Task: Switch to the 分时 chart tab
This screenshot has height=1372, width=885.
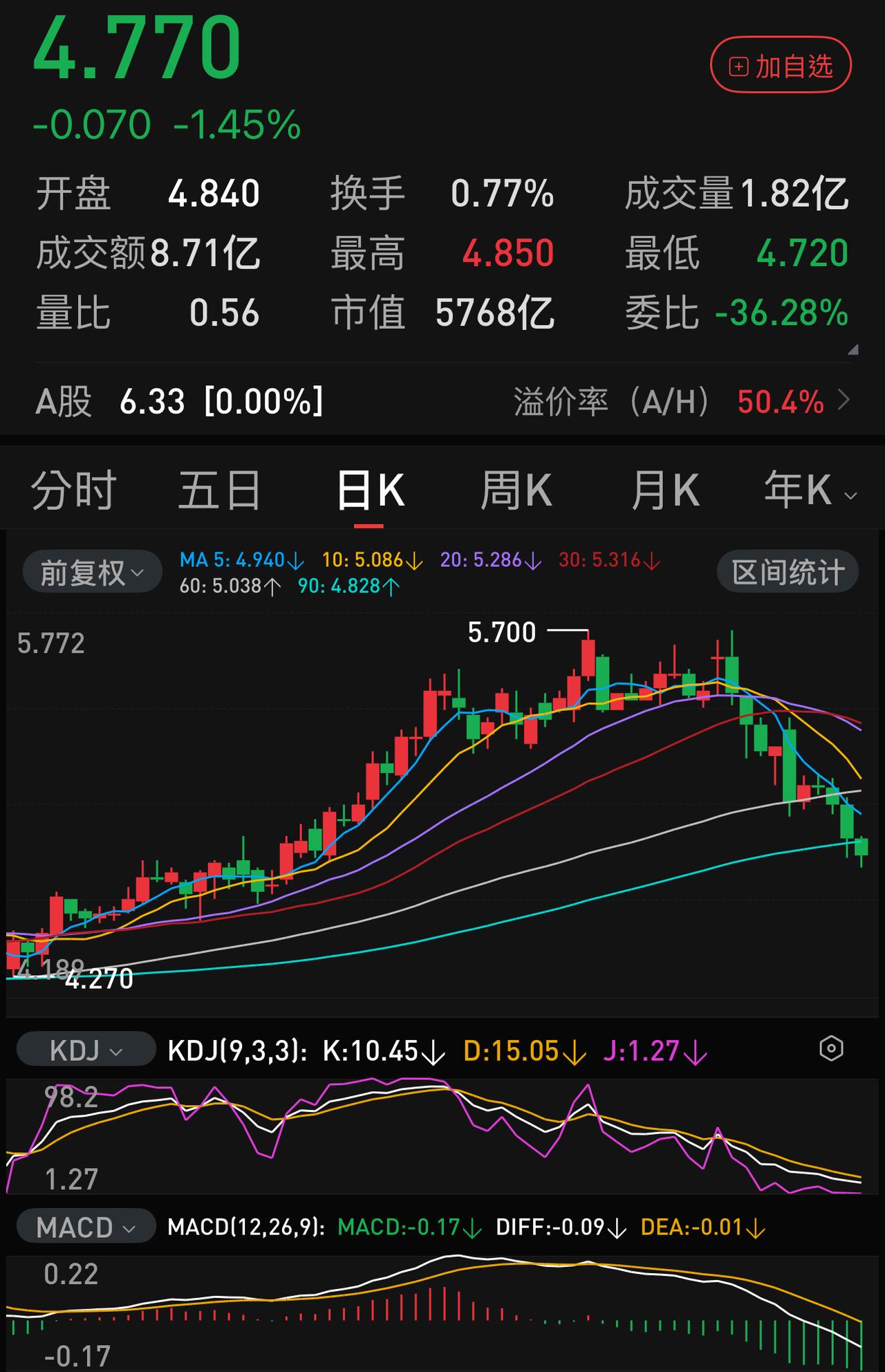Action: click(x=73, y=488)
